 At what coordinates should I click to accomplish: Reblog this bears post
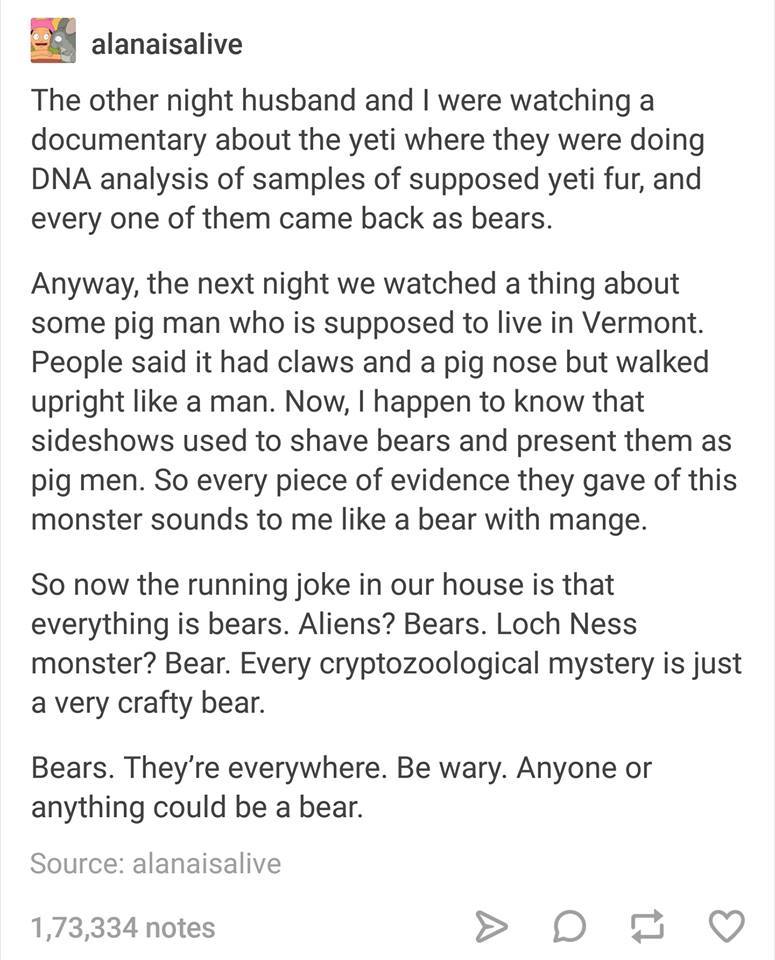coord(648,927)
